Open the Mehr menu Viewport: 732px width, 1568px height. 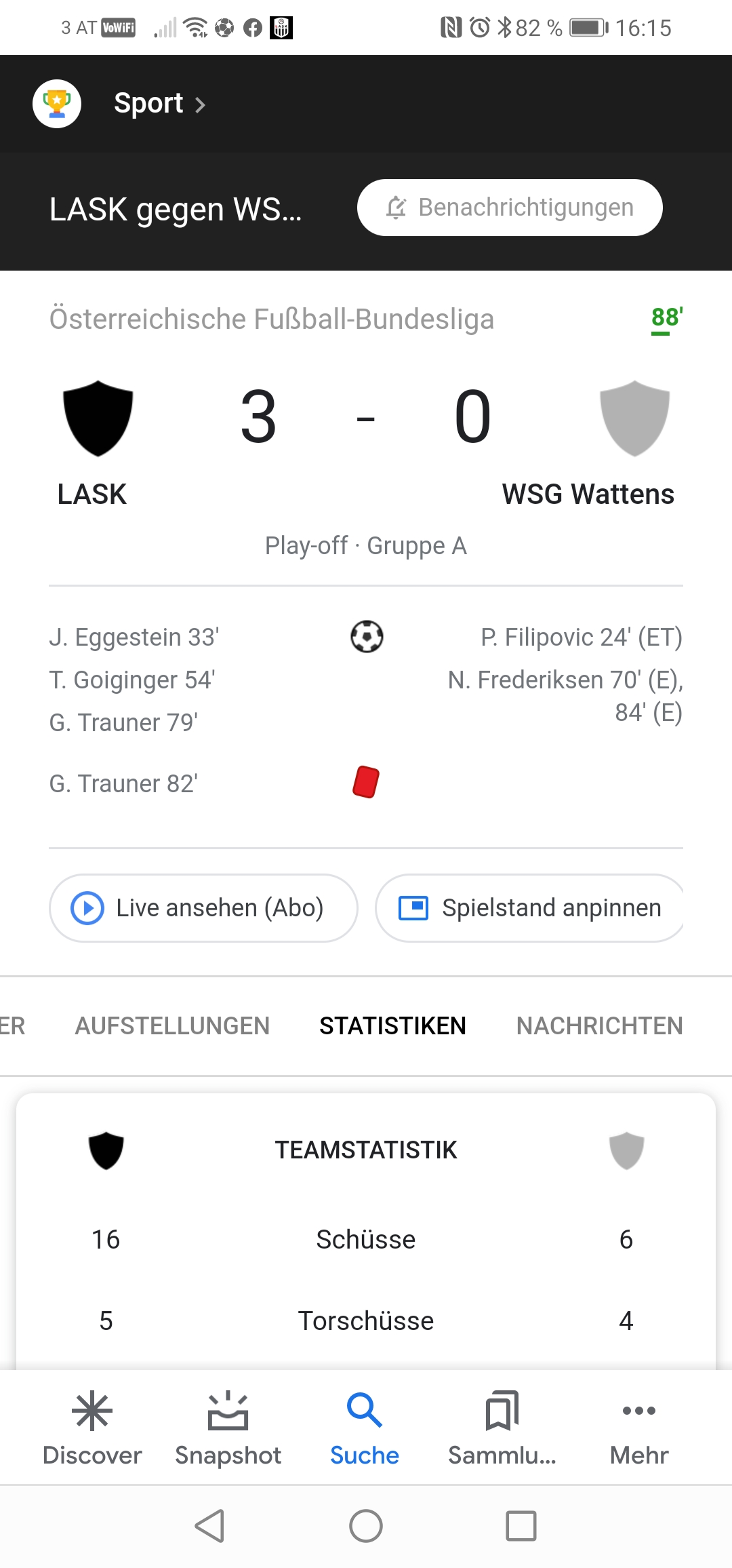click(639, 1428)
